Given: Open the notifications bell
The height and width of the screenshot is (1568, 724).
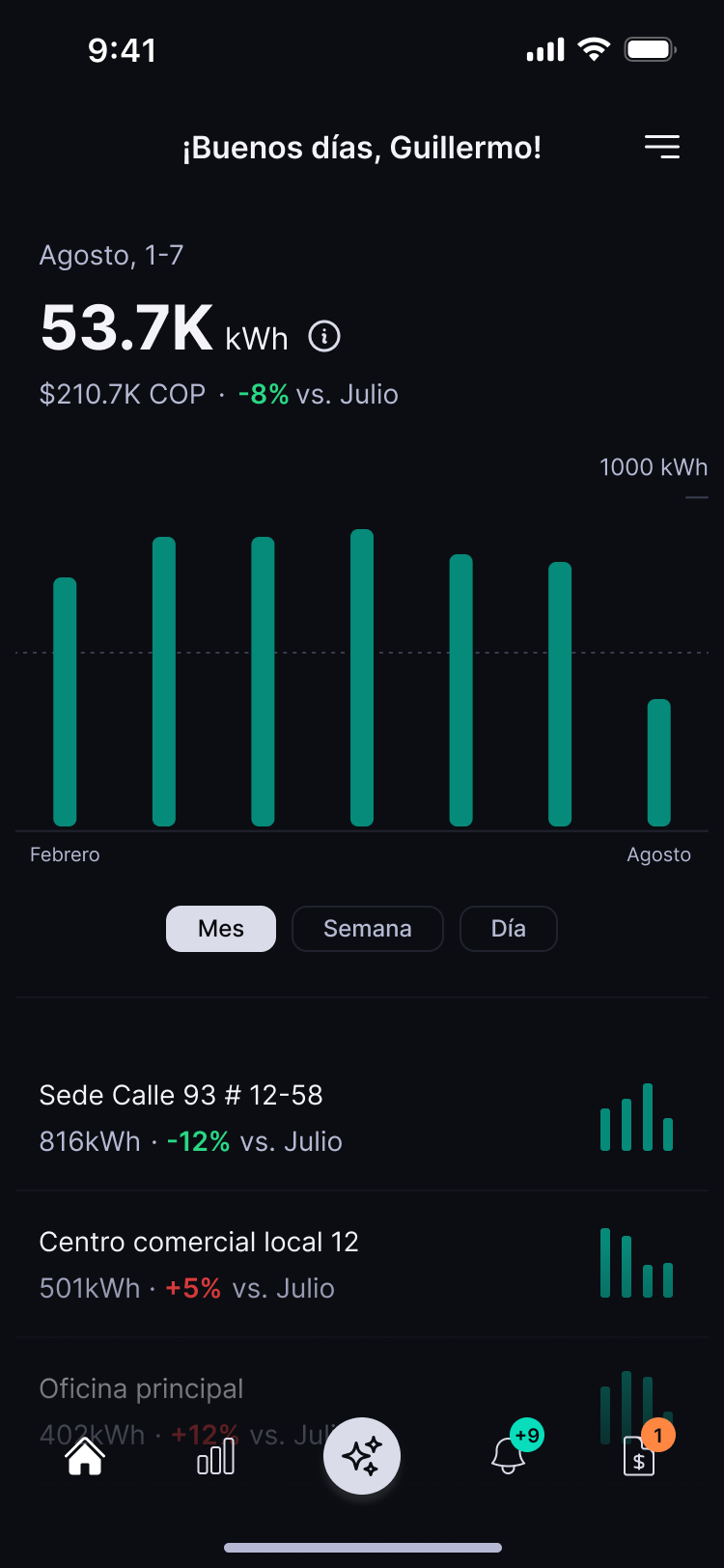Looking at the screenshot, I should click(x=509, y=1455).
